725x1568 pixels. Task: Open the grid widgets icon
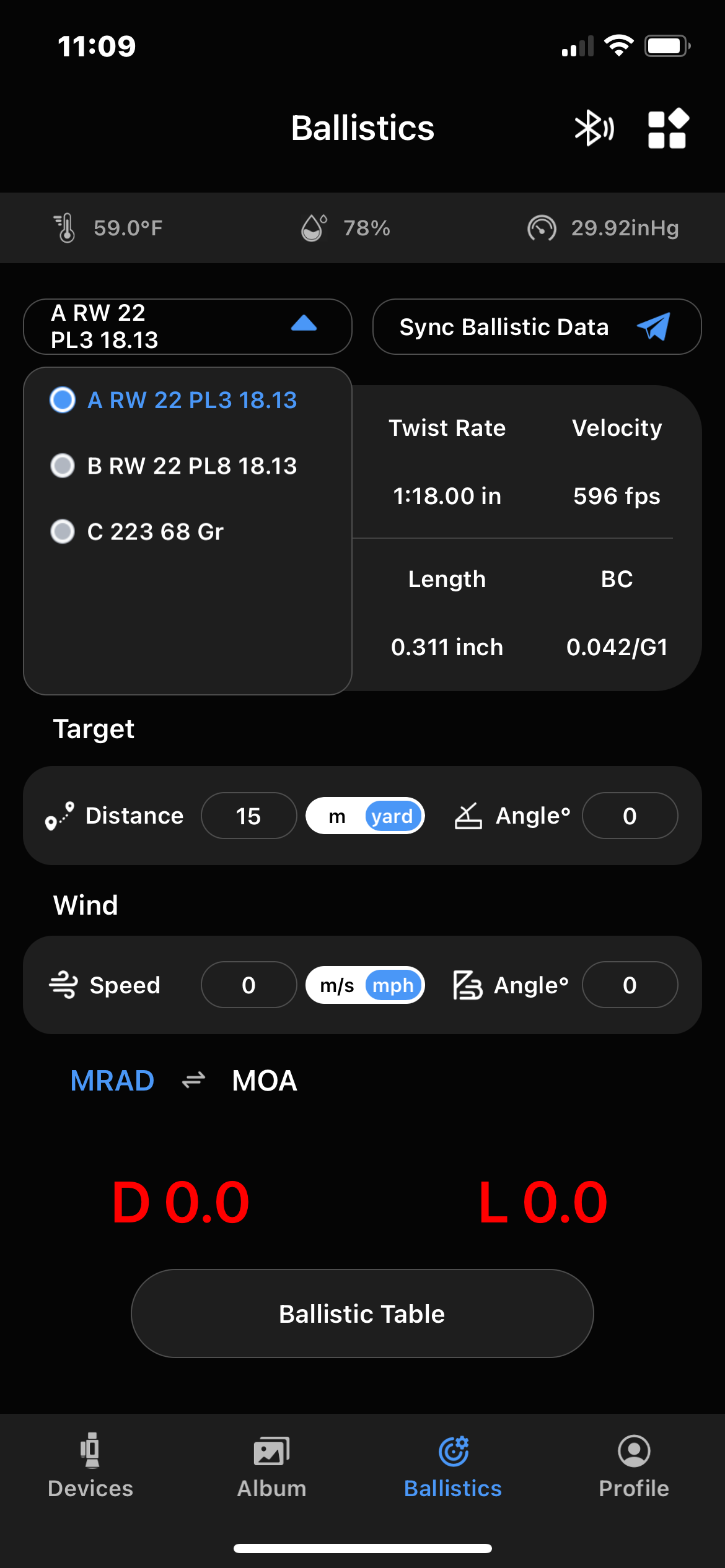[668, 128]
